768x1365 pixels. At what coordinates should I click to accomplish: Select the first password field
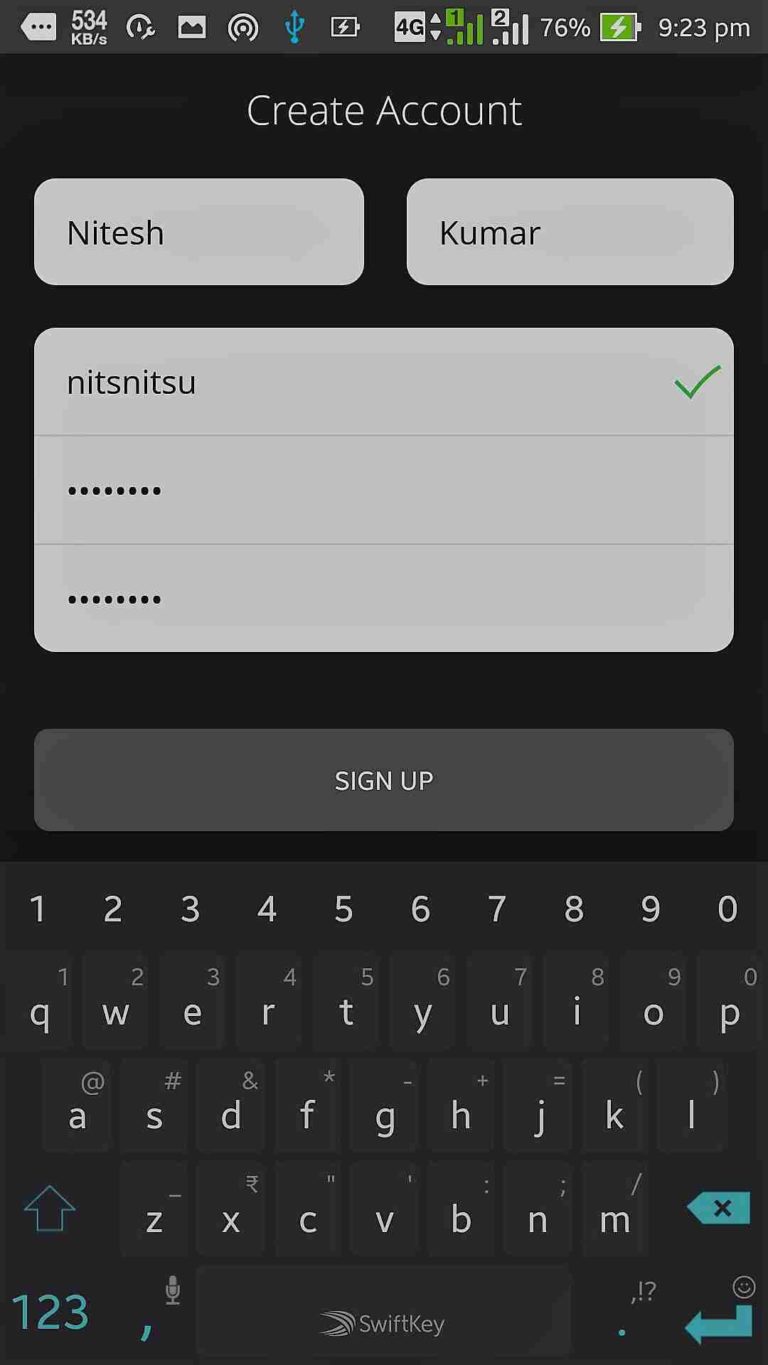point(384,490)
